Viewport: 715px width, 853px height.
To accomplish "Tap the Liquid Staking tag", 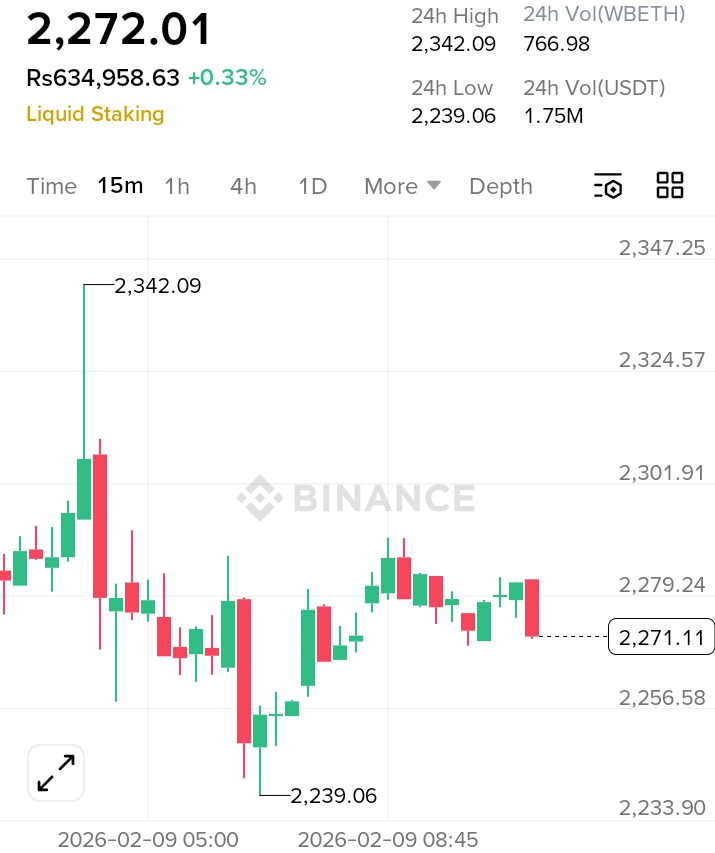I will [x=95, y=114].
